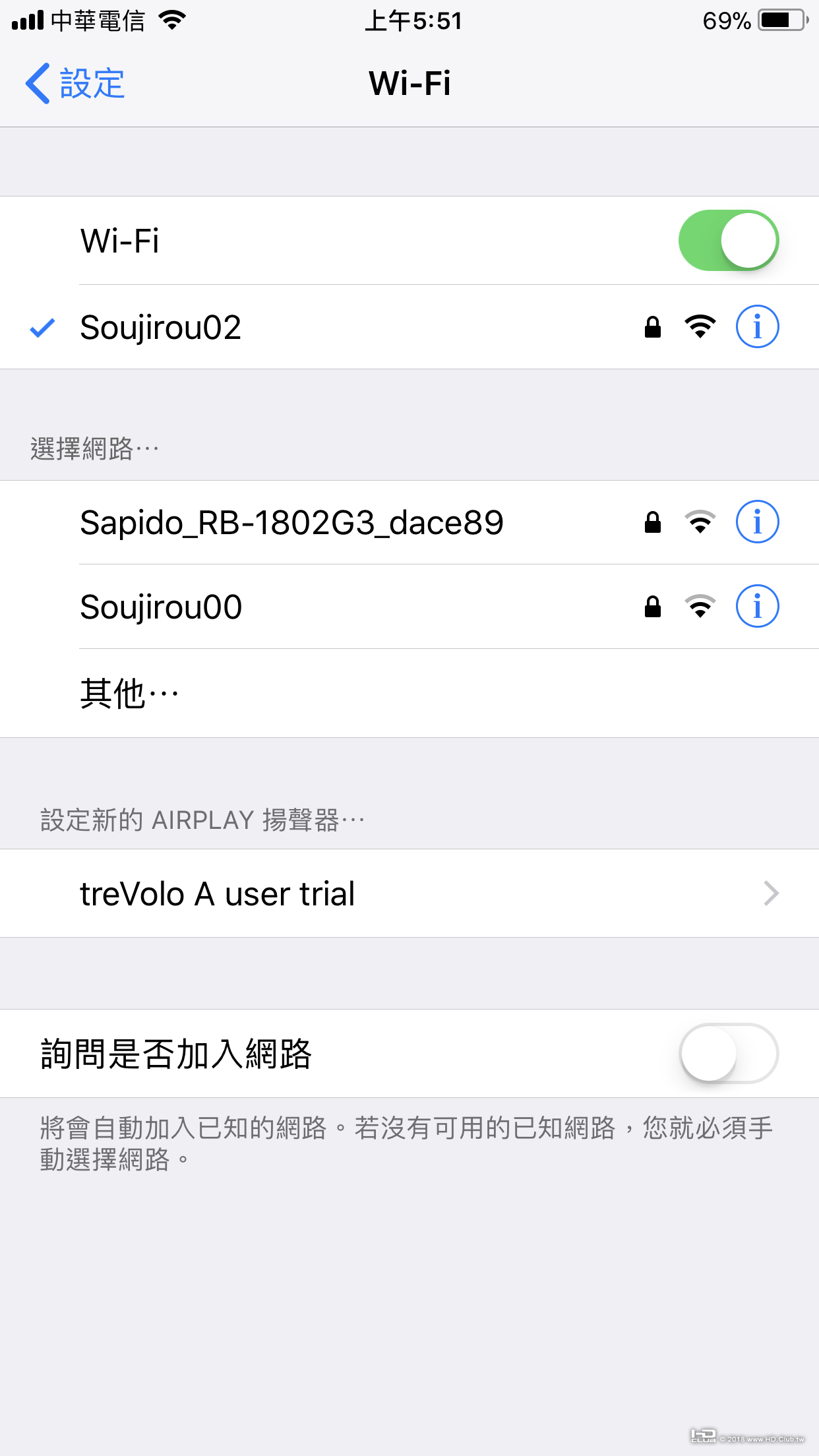819x1456 pixels.
Task: Join the Sapido_RB-1802G3_dace89 network
Action: (x=291, y=523)
